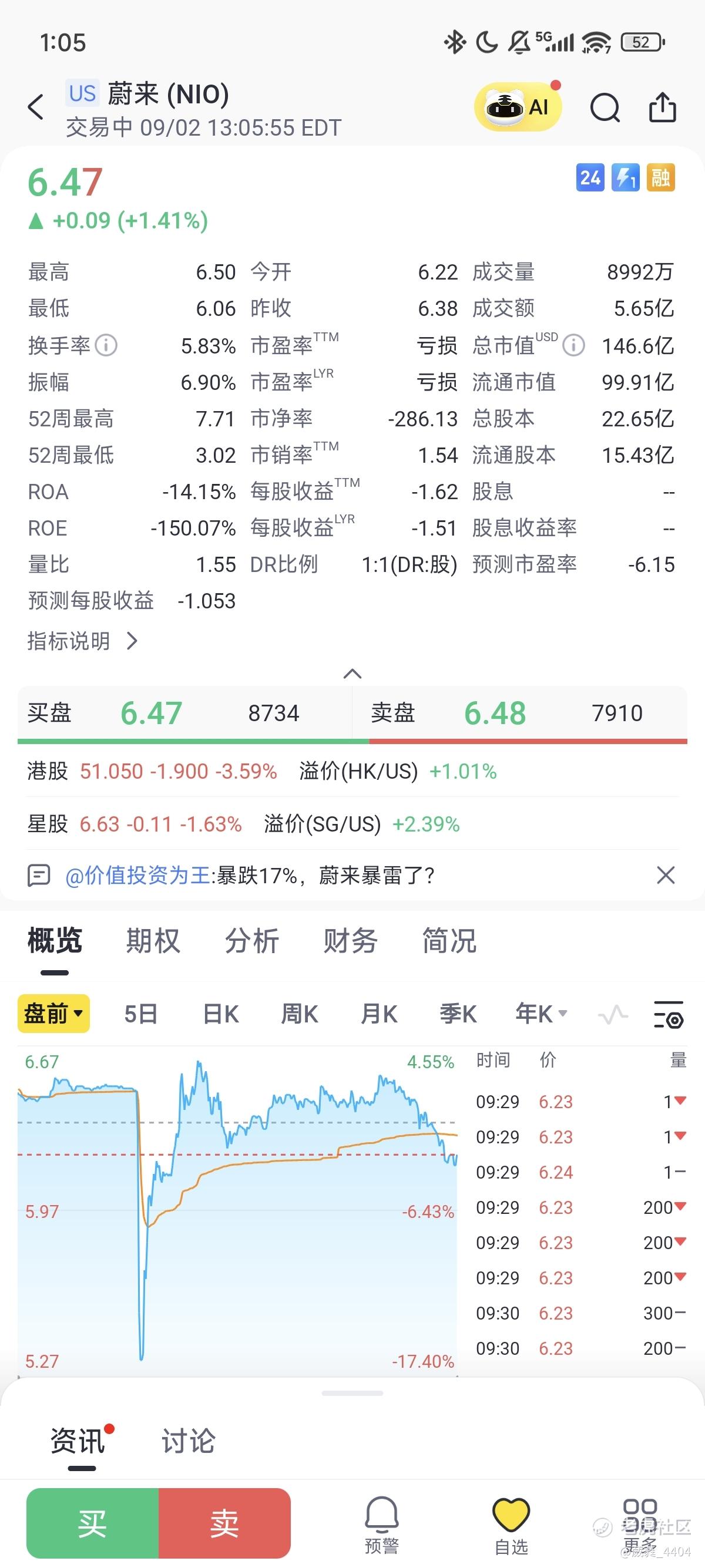Image resolution: width=705 pixels, height=1568 pixels.
Task: Share this NIO stock page
Action: 662,107
